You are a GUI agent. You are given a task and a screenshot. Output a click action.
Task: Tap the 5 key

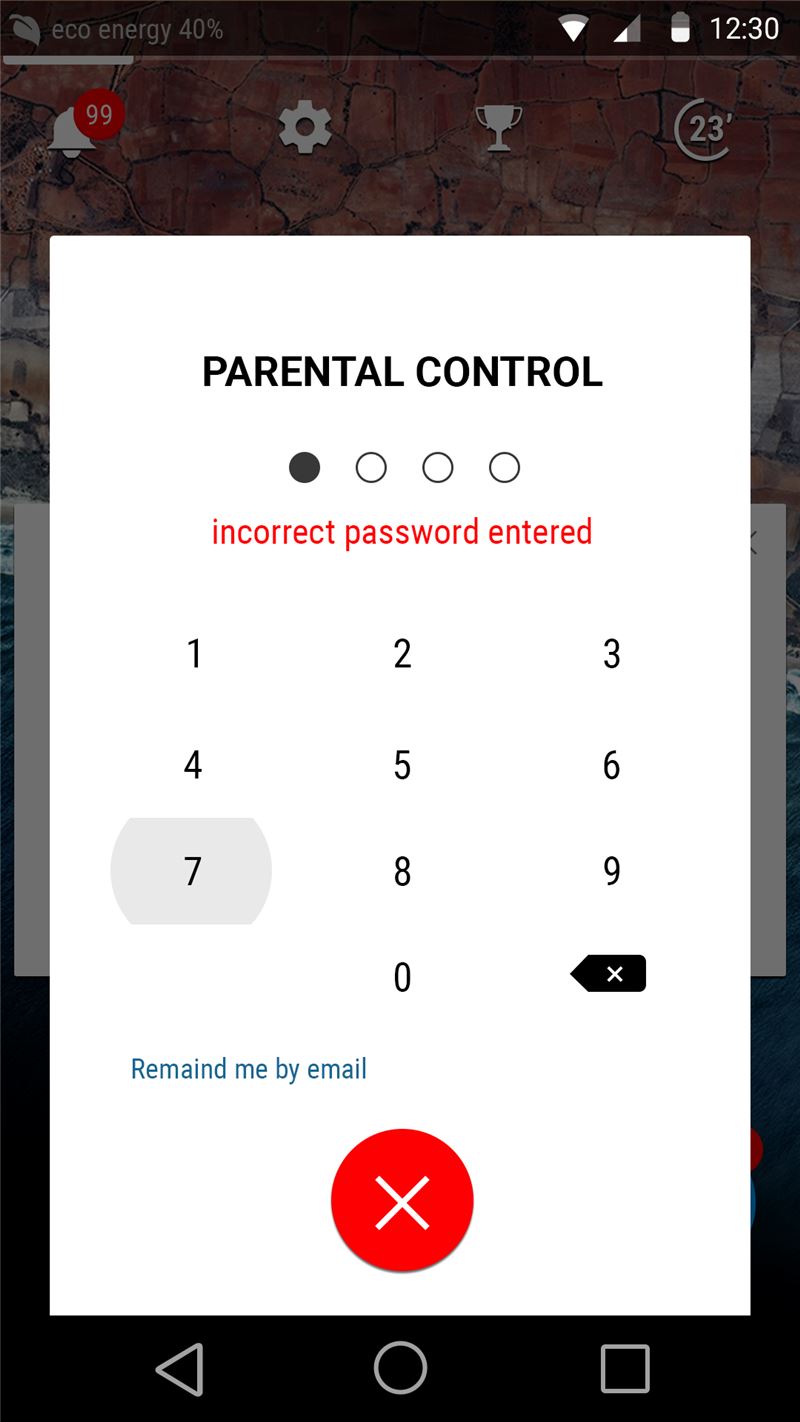click(x=402, y=765)
